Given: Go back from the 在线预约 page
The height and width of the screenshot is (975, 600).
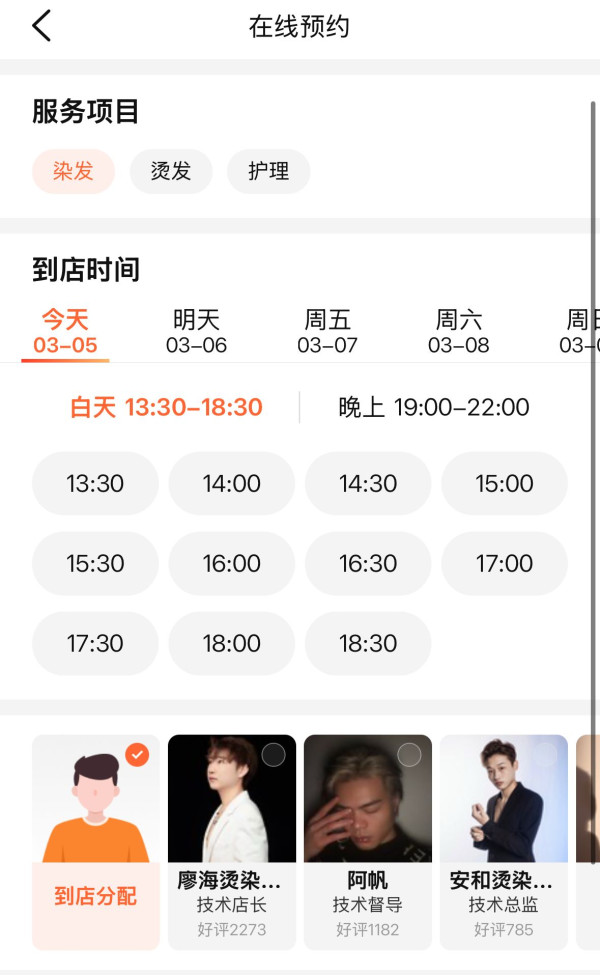Looking at the screenshot, I should (41, 26).
